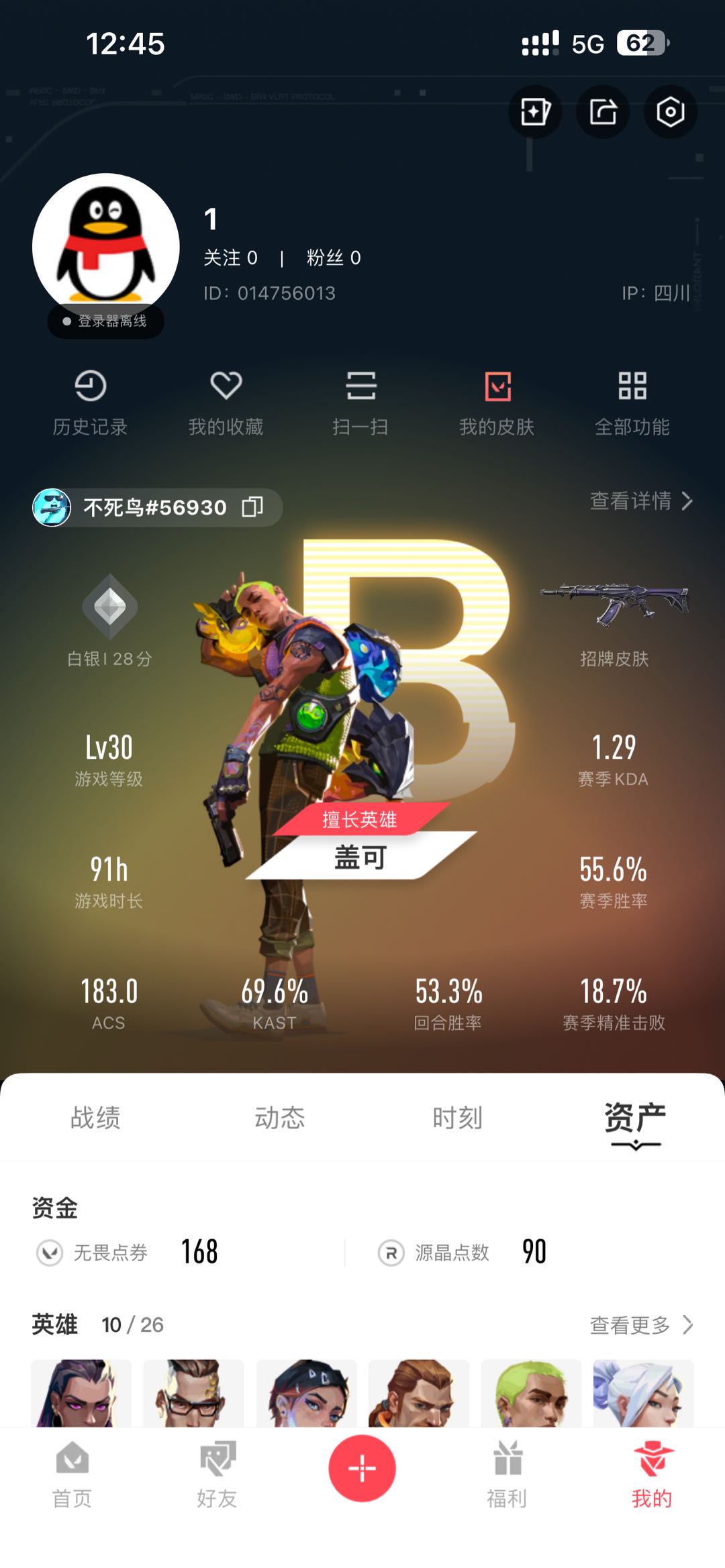Tap the share icon at top
Viewport: 725px width, 1568px height.
[603, 111]
